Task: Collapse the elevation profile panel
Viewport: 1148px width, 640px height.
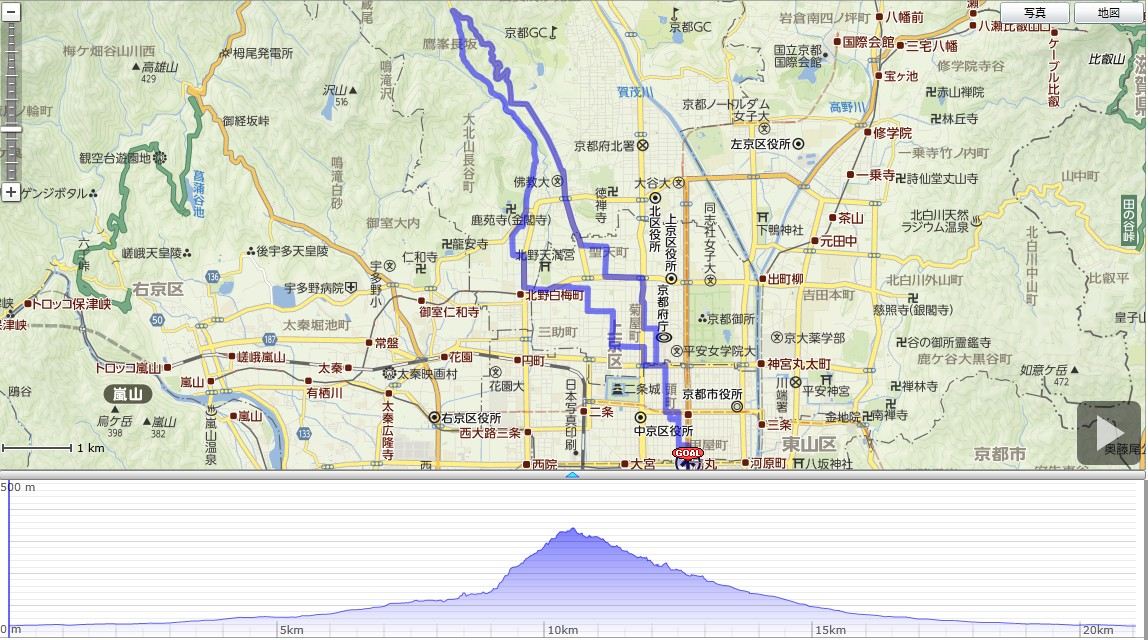Action: [573, 475]
